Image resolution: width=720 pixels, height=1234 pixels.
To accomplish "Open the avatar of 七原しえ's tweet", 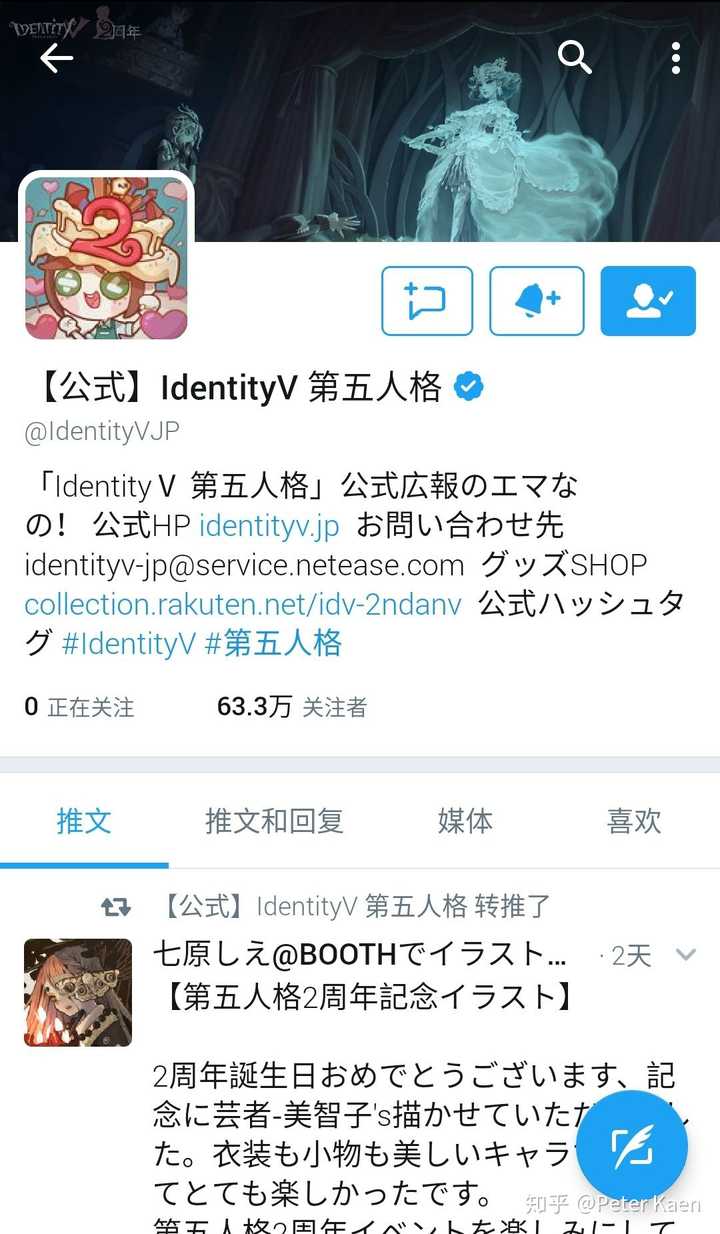I will pos(78,992).
